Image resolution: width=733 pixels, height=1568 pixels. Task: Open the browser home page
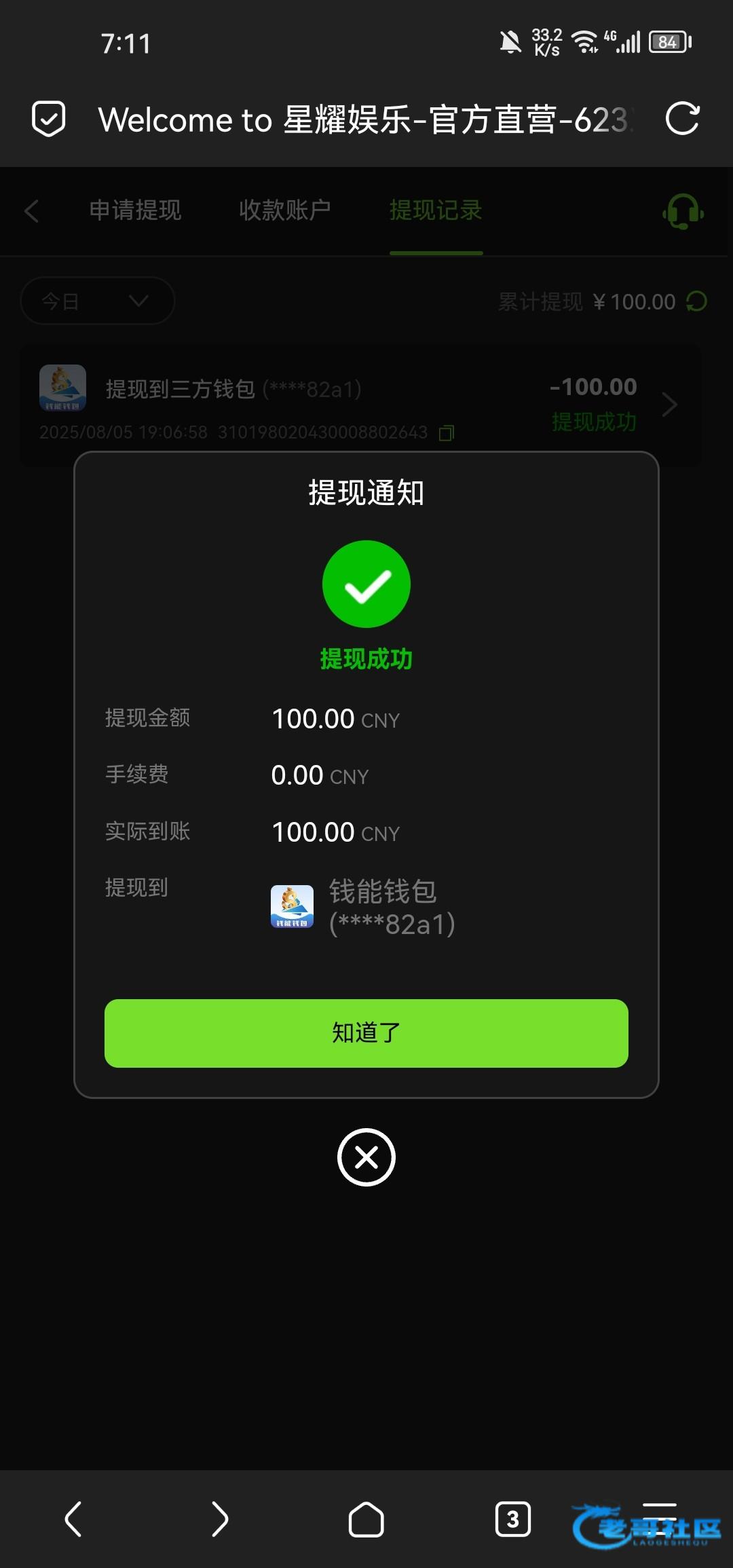click(x=366, y=1519)
